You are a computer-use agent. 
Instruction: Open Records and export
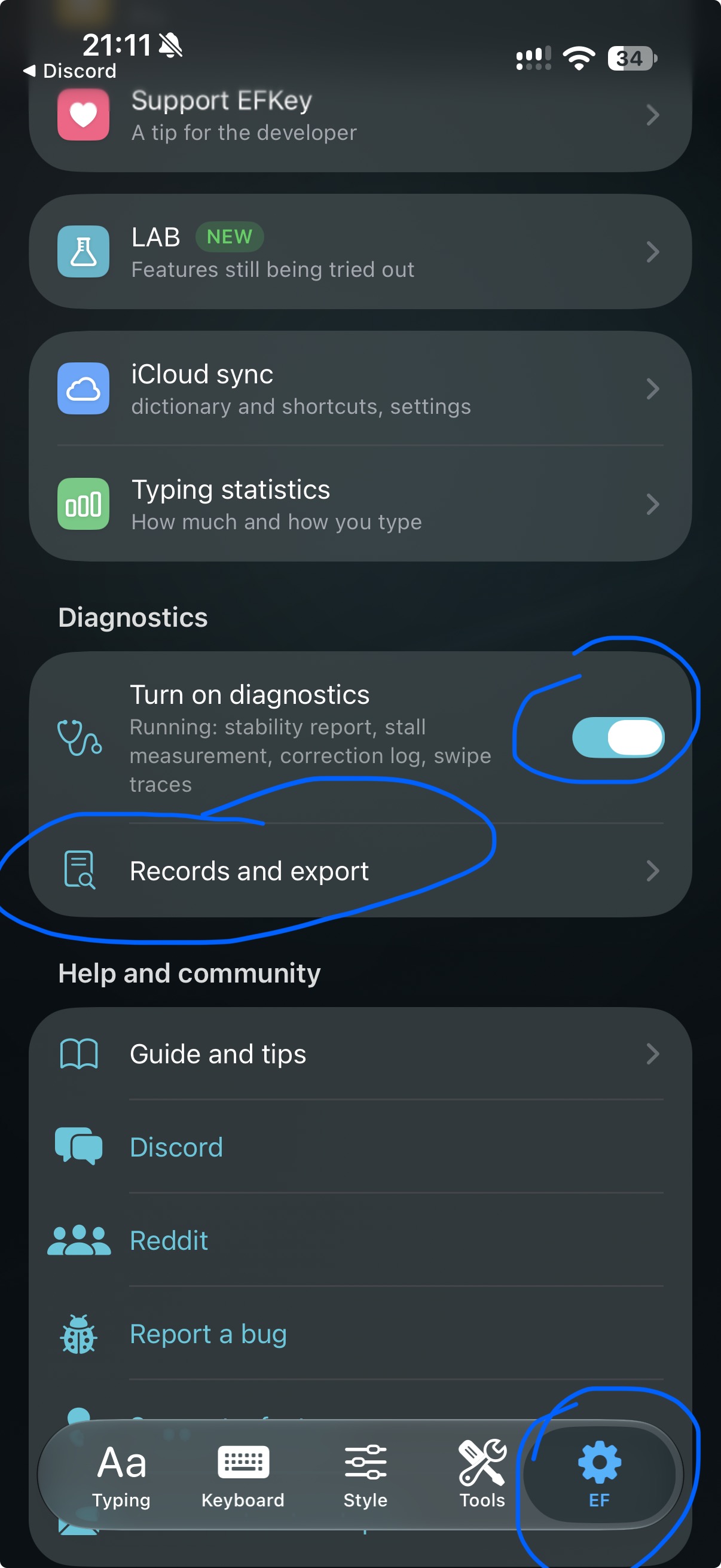coord(360,871)
